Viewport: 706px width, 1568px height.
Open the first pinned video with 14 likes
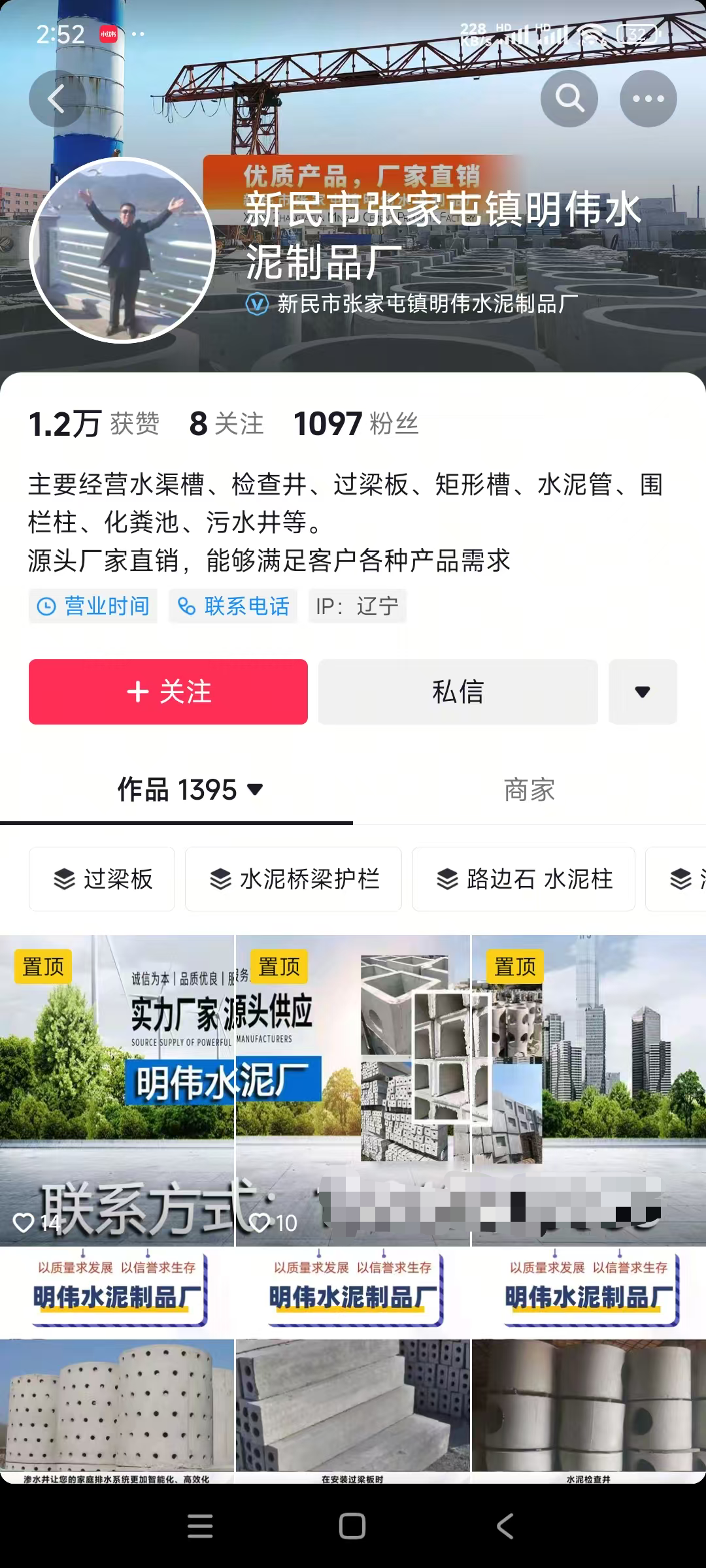coord(117,1090)
